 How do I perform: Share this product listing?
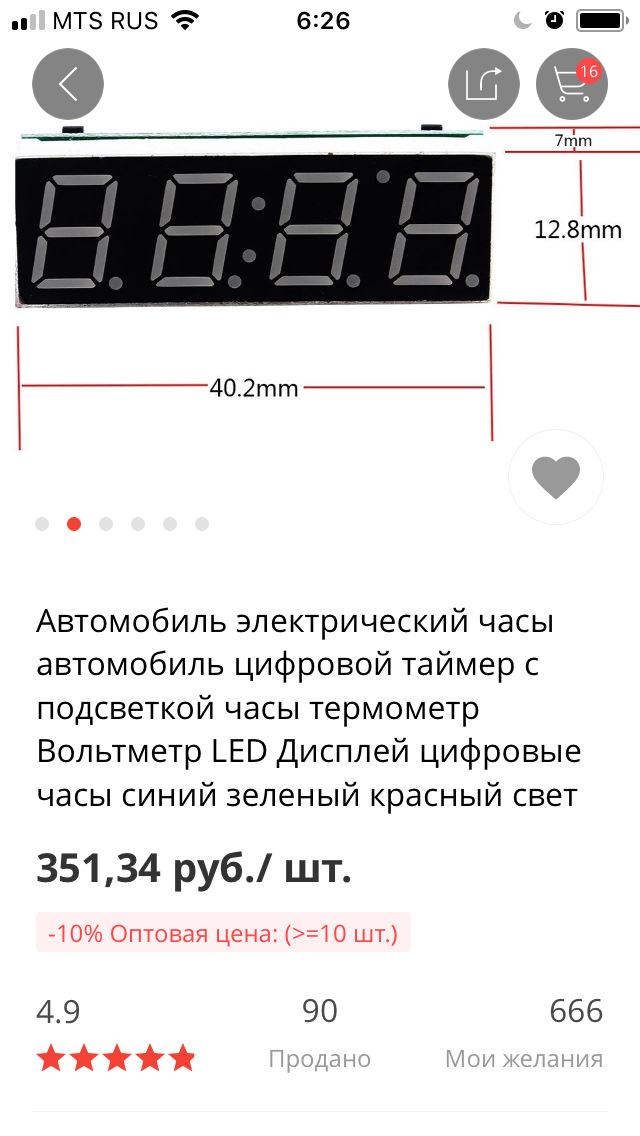click(x=484, y=85)
